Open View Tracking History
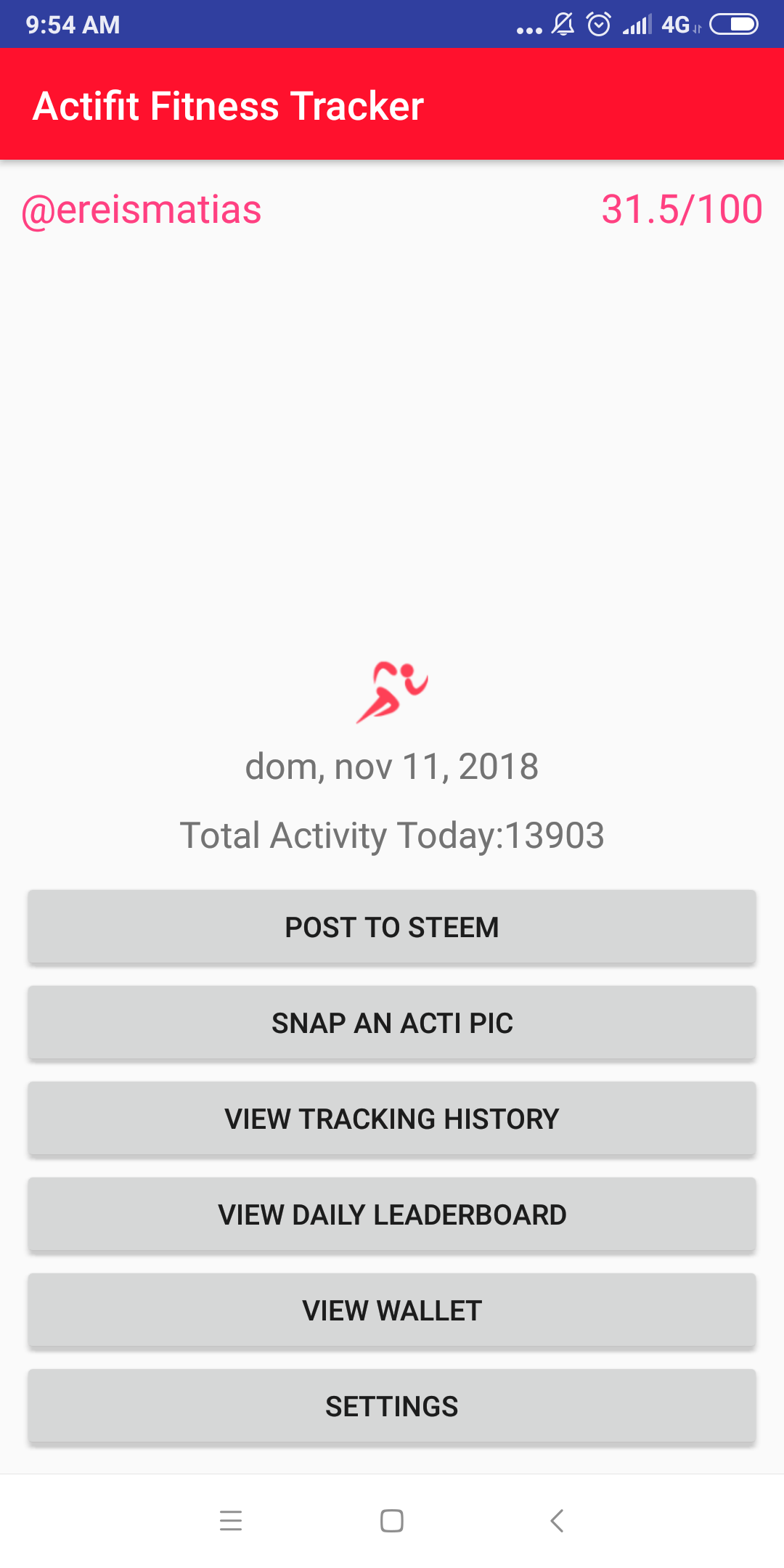This screenshot has width=784, height=1568. tap(392, 1119)
